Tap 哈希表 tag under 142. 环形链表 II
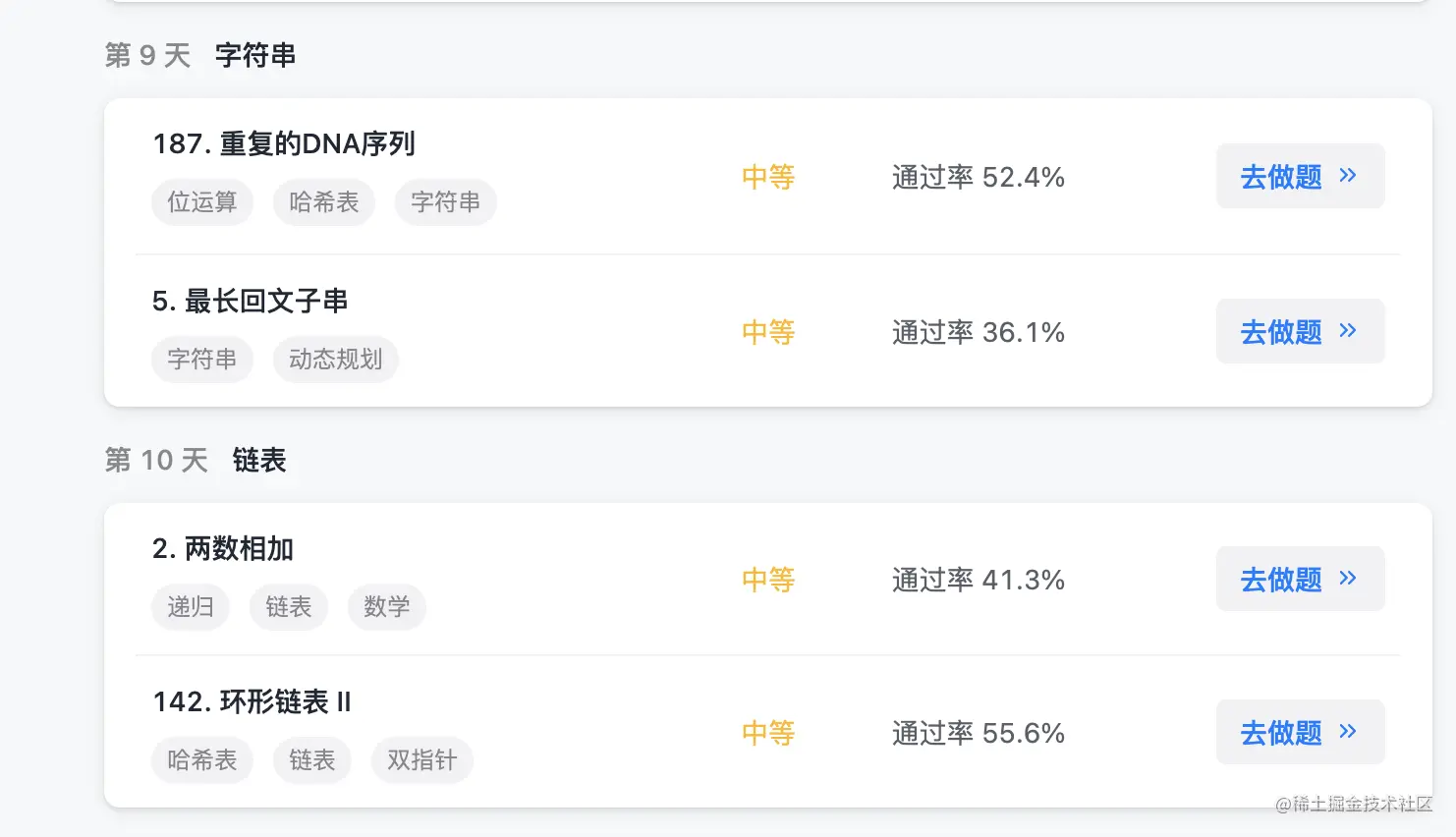The image size is (1456, 837). [202, 760]
